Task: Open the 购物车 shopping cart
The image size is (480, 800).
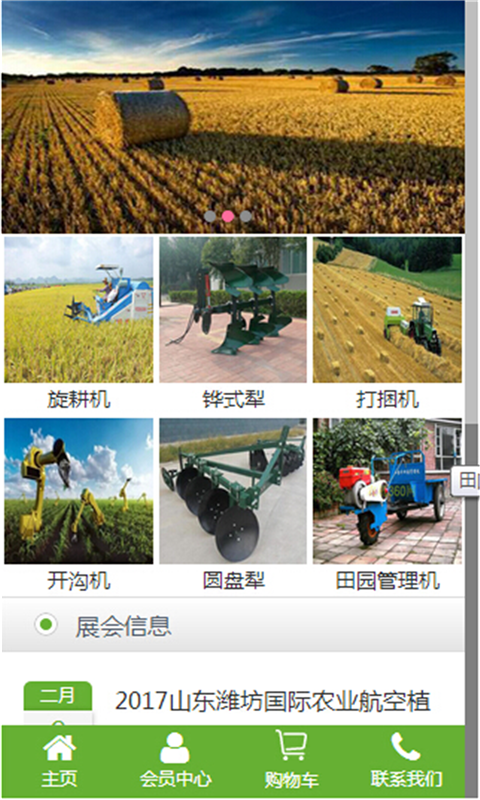Action: pos(291,761)
